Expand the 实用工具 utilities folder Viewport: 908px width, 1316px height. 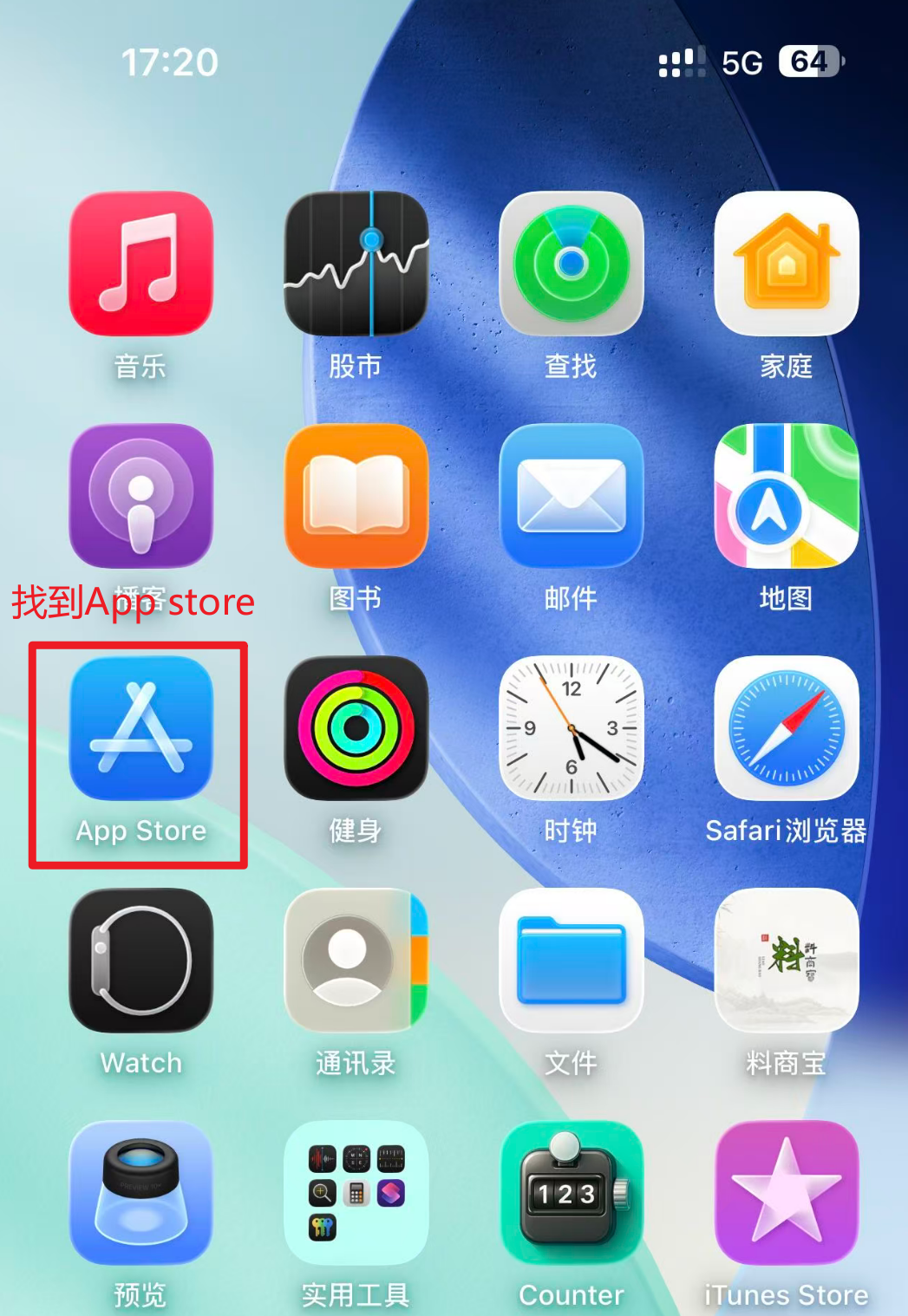(356, 1192)
